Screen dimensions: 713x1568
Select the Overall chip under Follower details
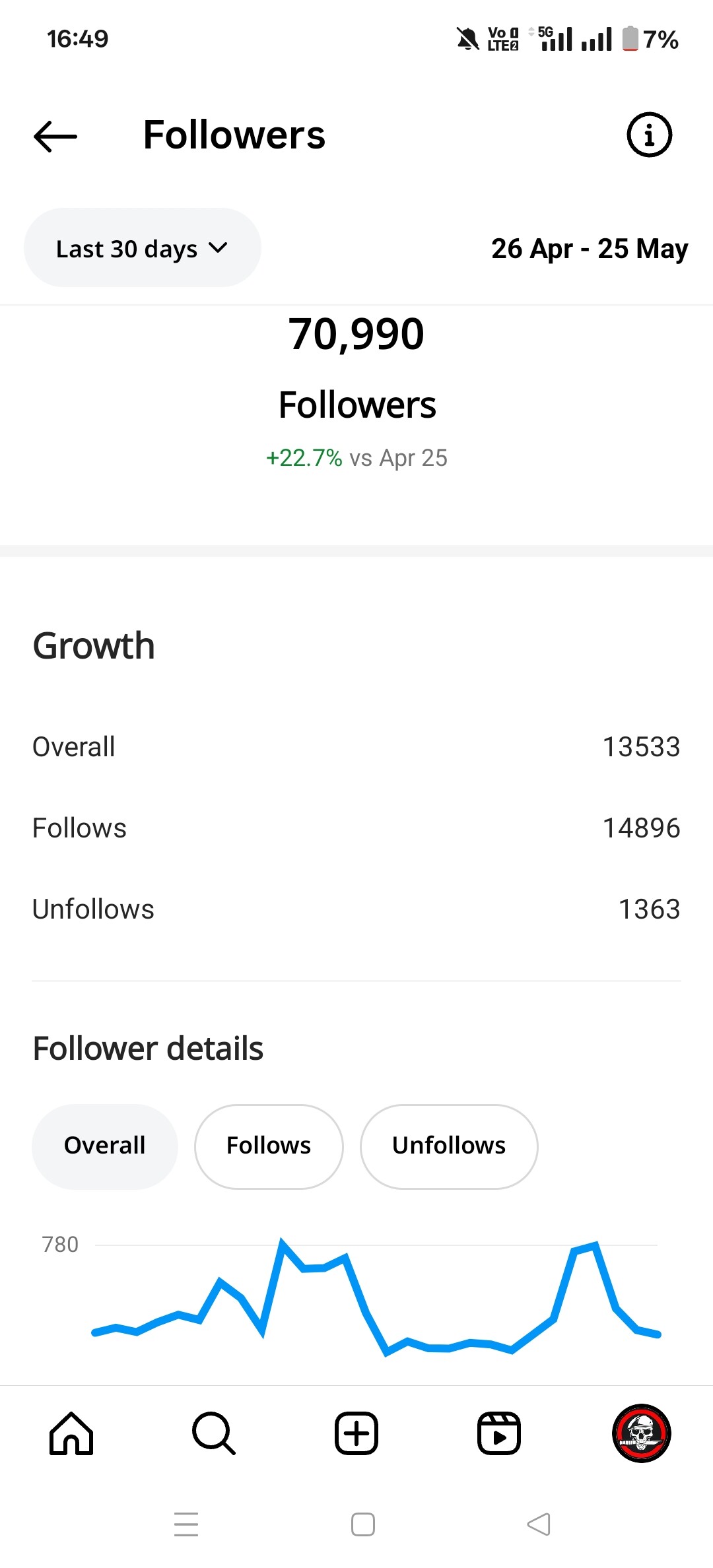click(105, 1146)
